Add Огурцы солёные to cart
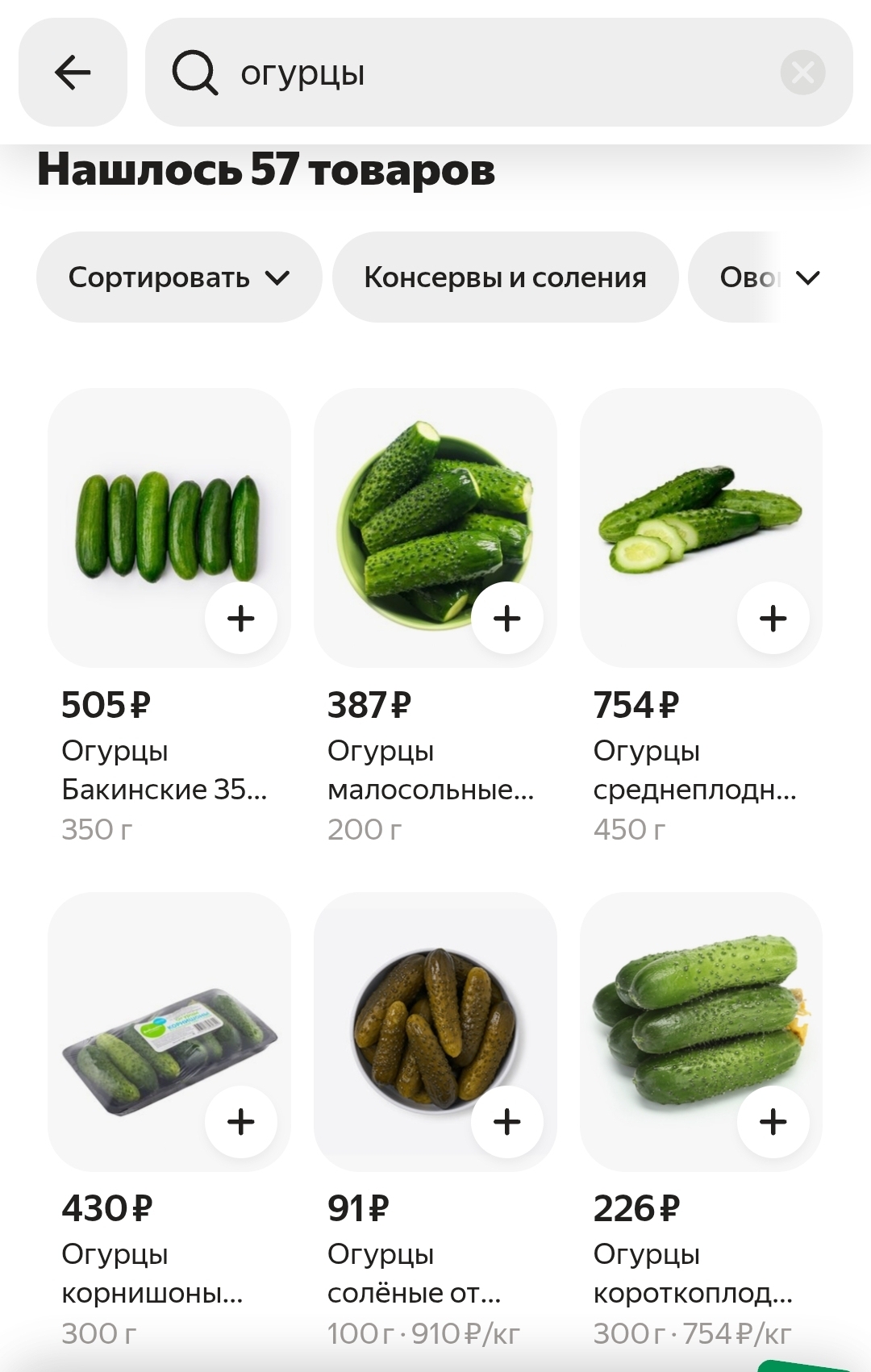Viewport: 871px width, 1372px height. [506, 1122]
